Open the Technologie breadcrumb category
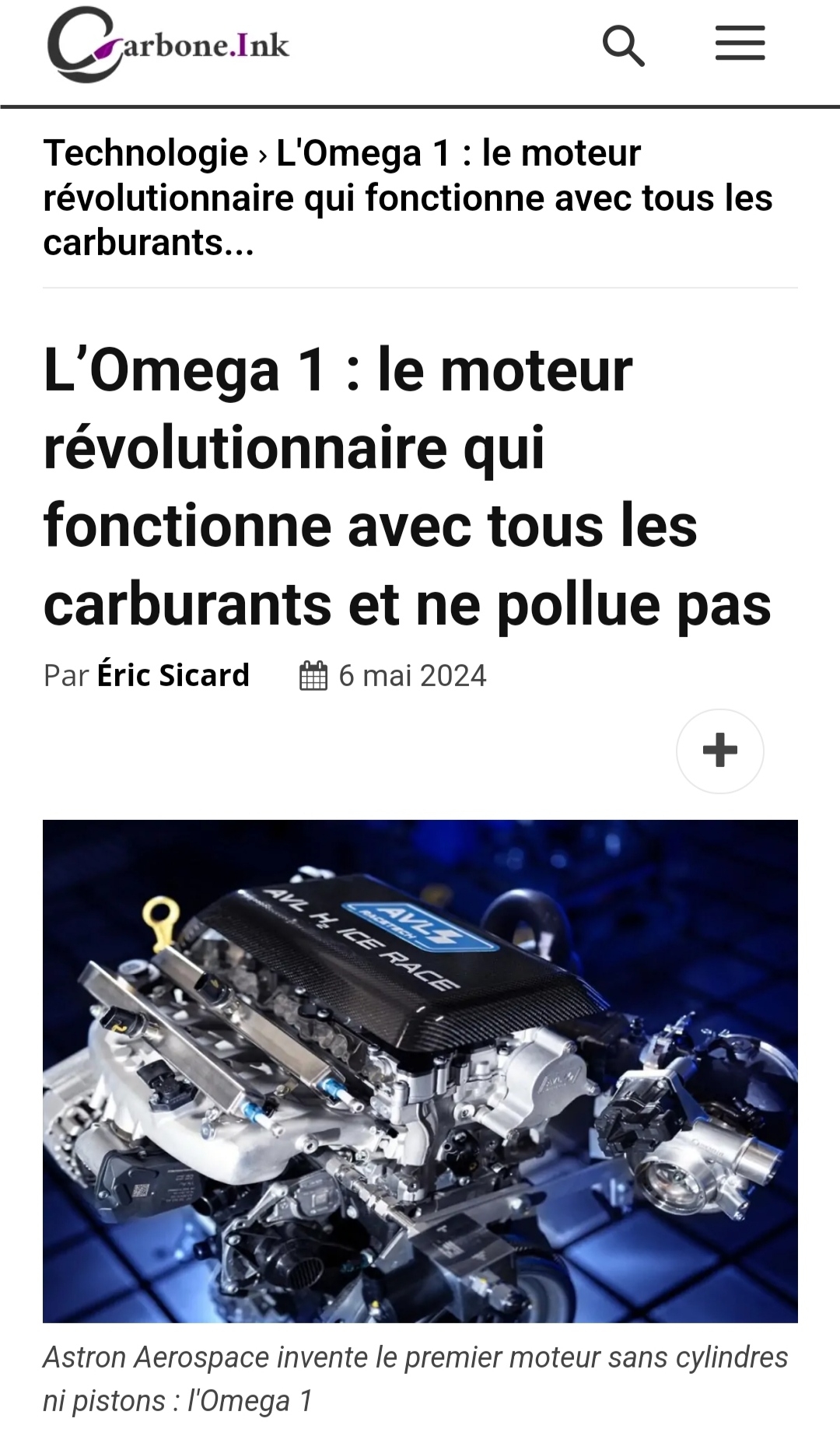This screenshot has height=1429, width=840. tap(145, 152)
